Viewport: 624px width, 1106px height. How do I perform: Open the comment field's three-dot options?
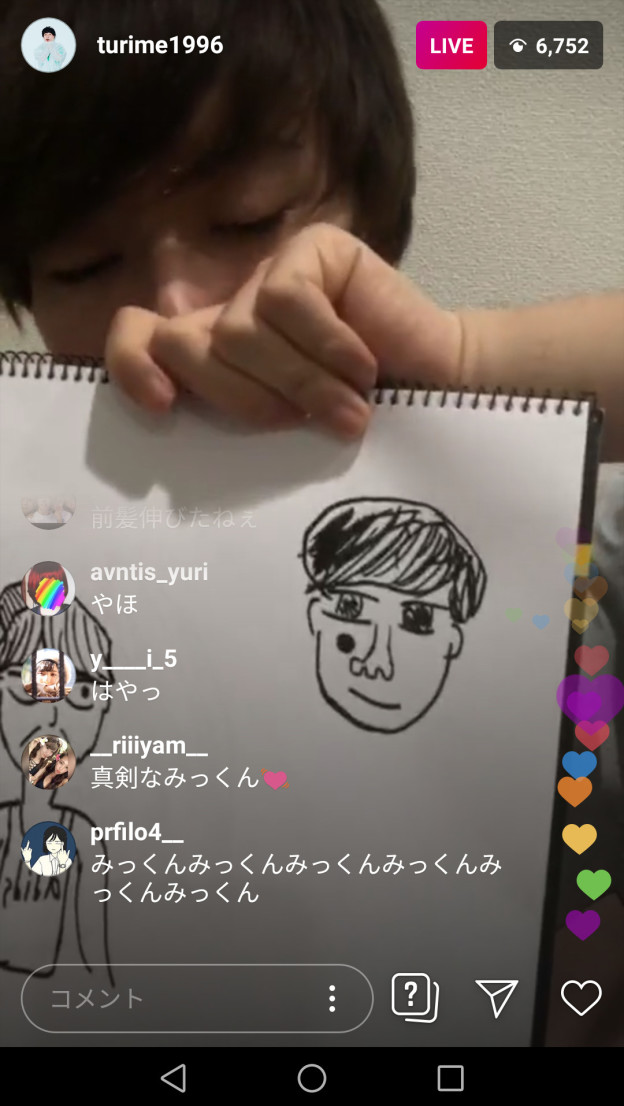332,998
